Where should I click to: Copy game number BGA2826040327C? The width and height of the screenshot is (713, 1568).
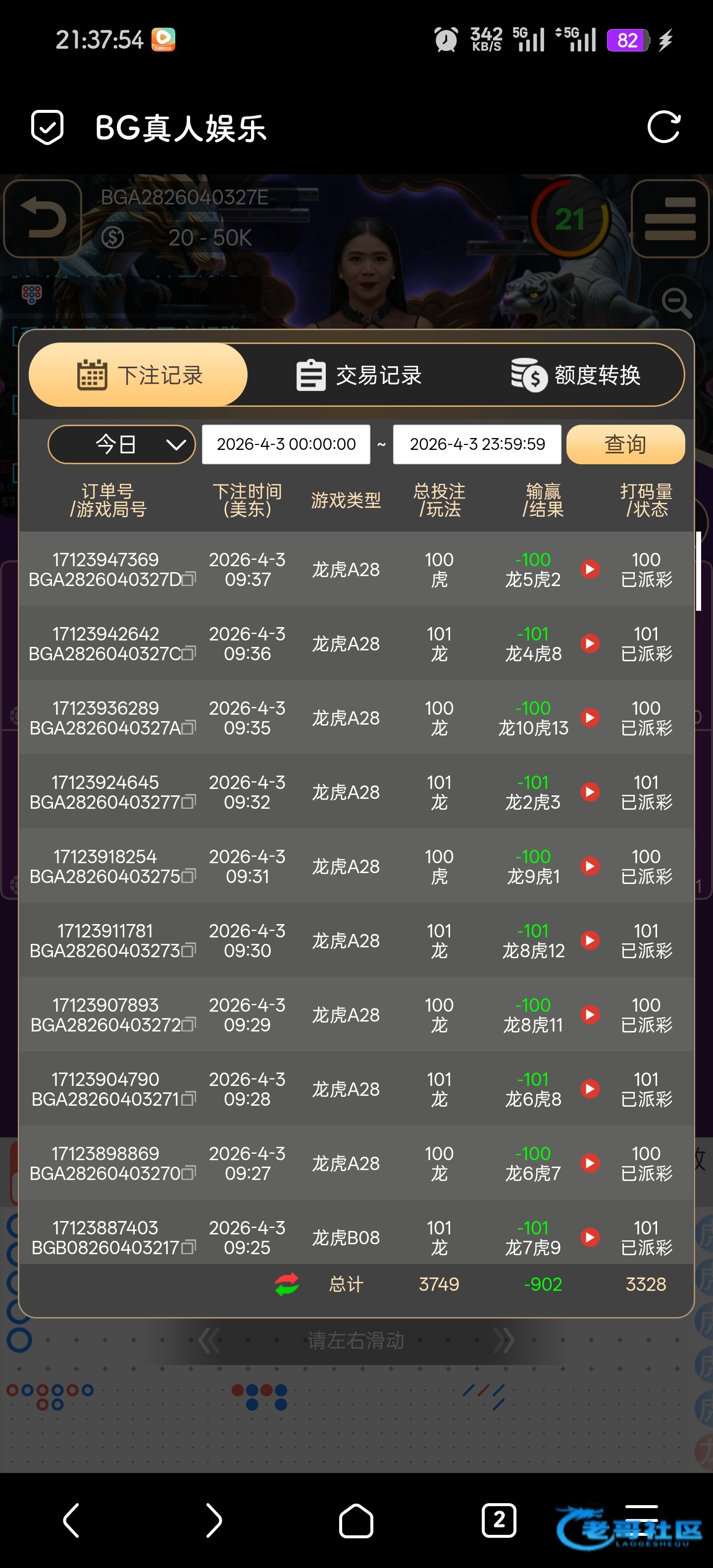pyautogui.click(x=189, y=653)
